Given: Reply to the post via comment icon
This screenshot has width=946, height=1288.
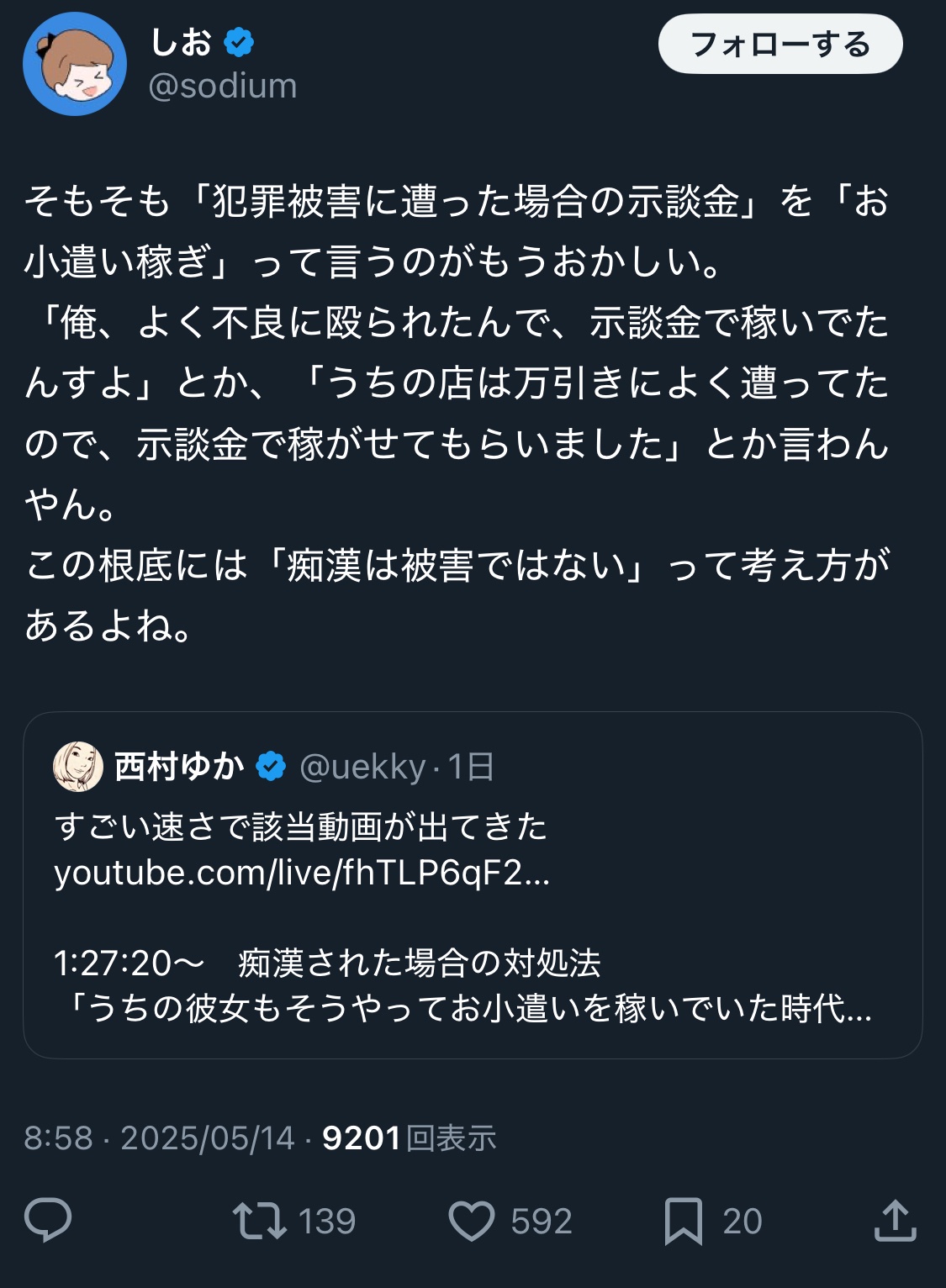Looking at the screenshot, I should coord(48,1220).
